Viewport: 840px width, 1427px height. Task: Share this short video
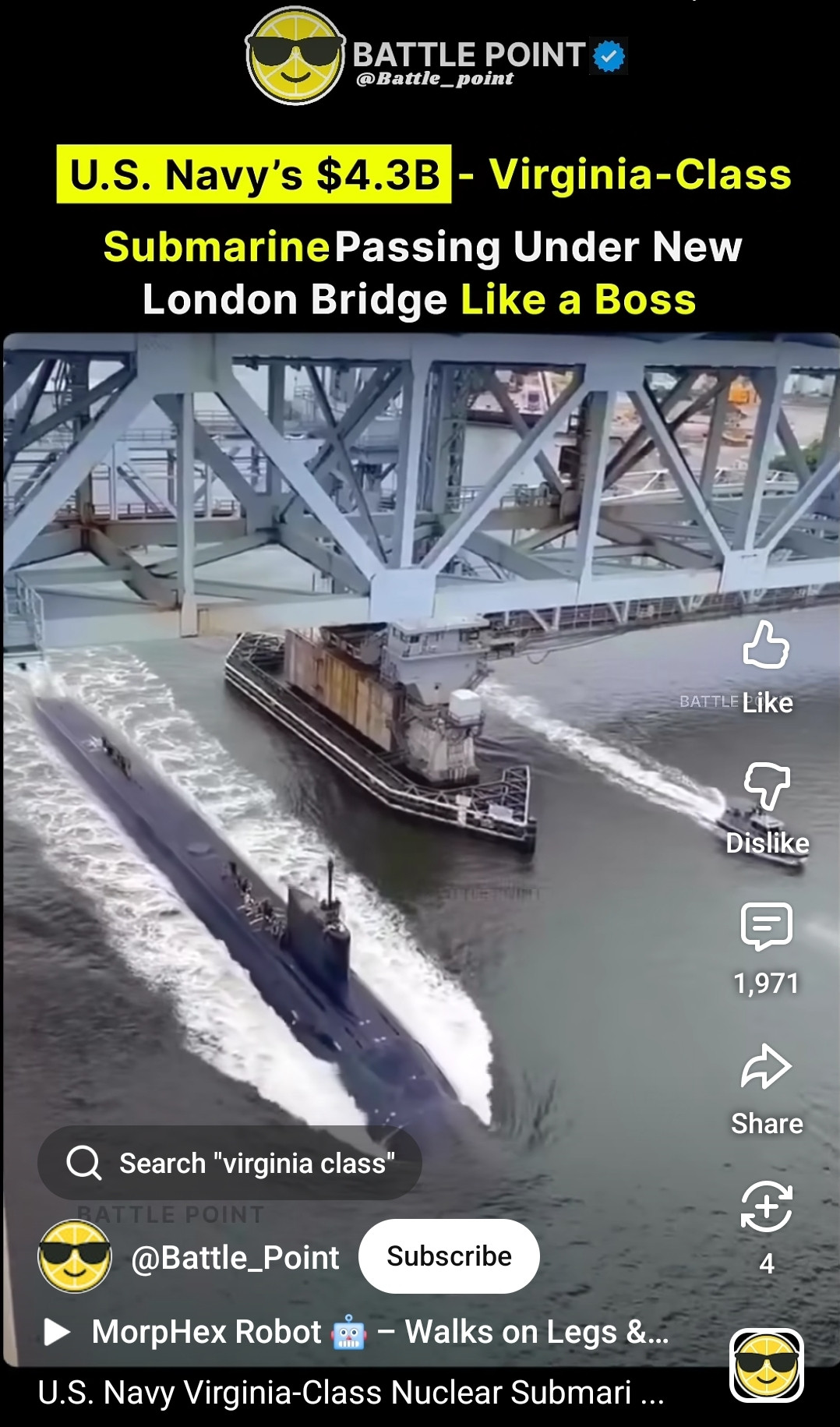click(x=766, y=1067)
